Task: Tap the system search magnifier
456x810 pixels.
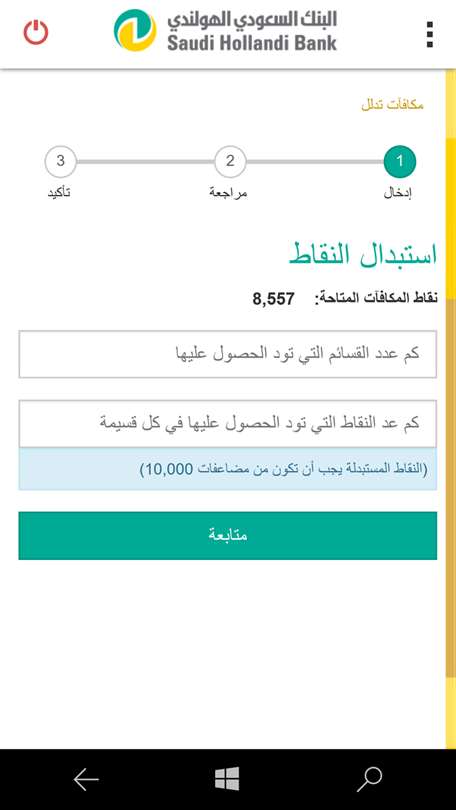Action: click(x=369, y=780)
